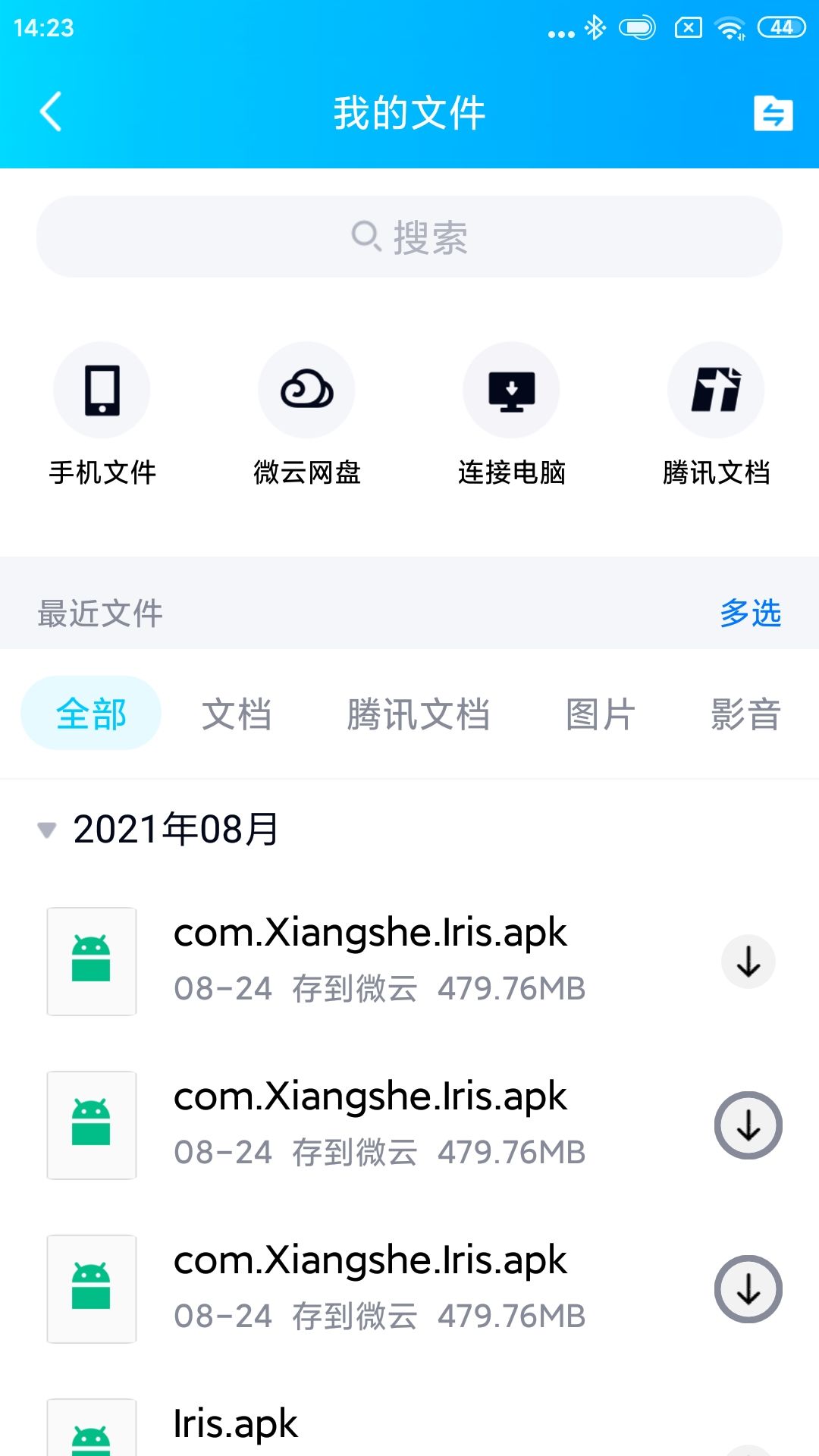Tap the 搜索 search box

click(409, 237)
